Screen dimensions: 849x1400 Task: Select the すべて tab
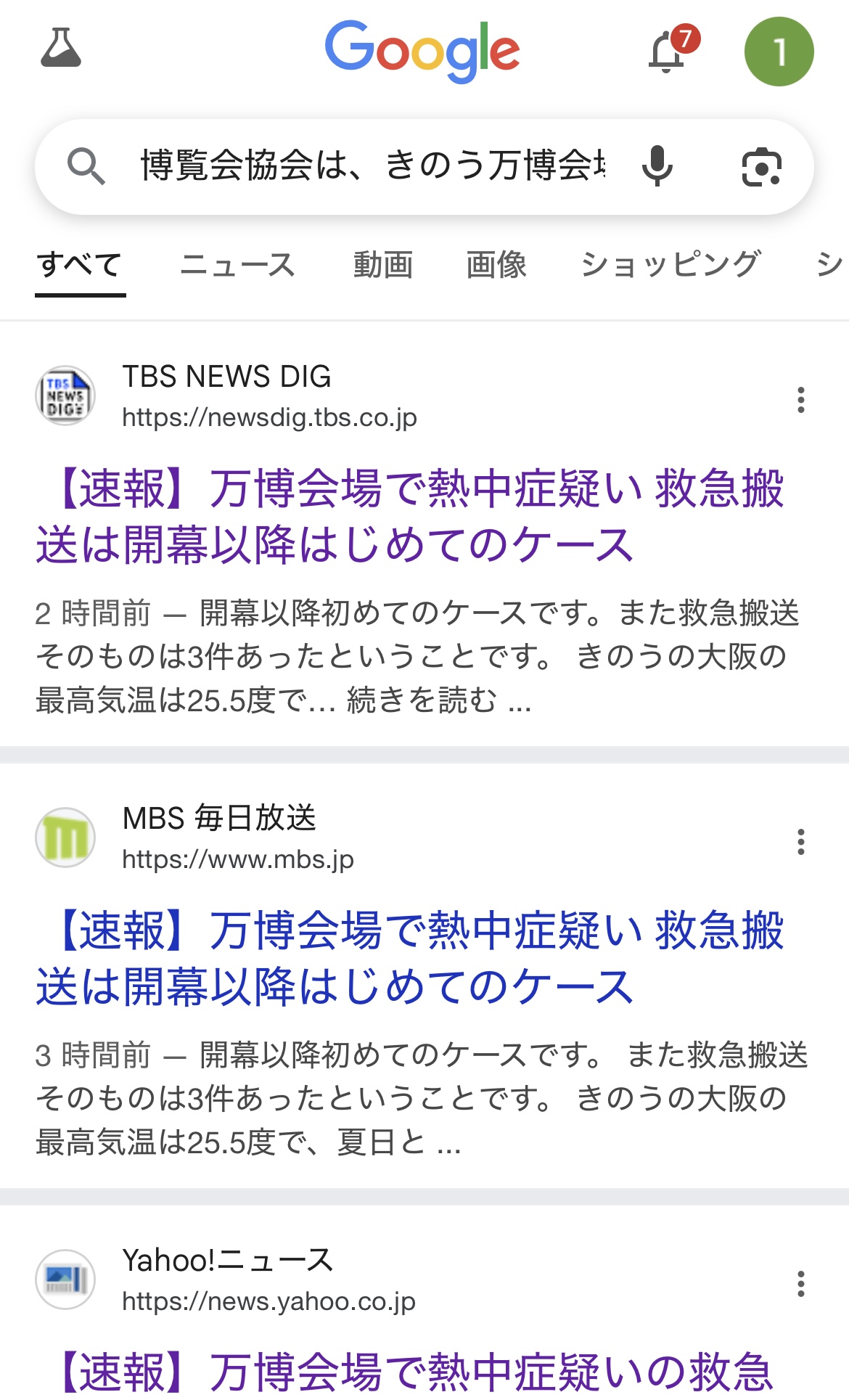point(80,264)
